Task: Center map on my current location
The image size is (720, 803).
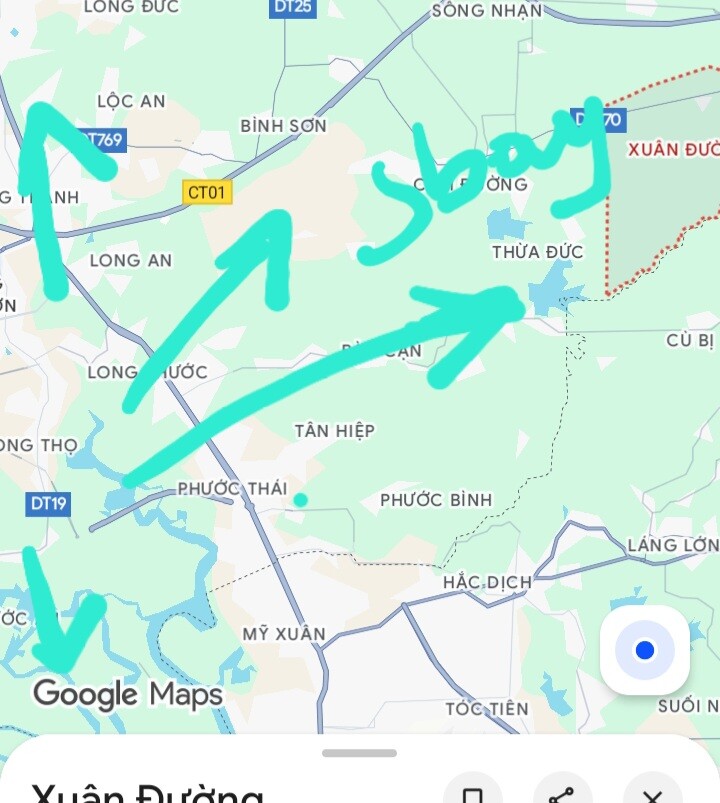Action: [645, 650]
